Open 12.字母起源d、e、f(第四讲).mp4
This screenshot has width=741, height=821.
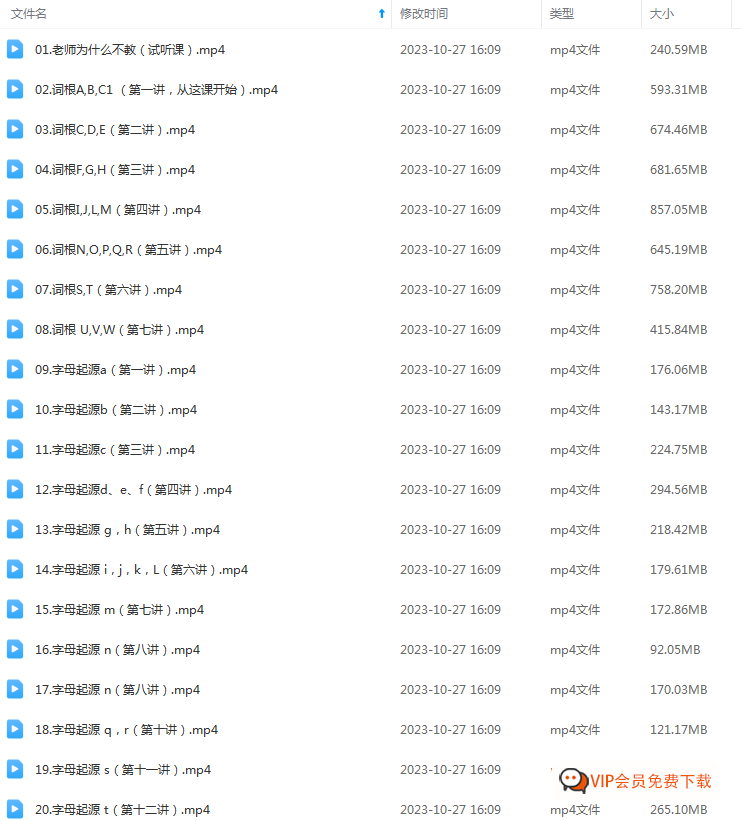pos(133,490)
